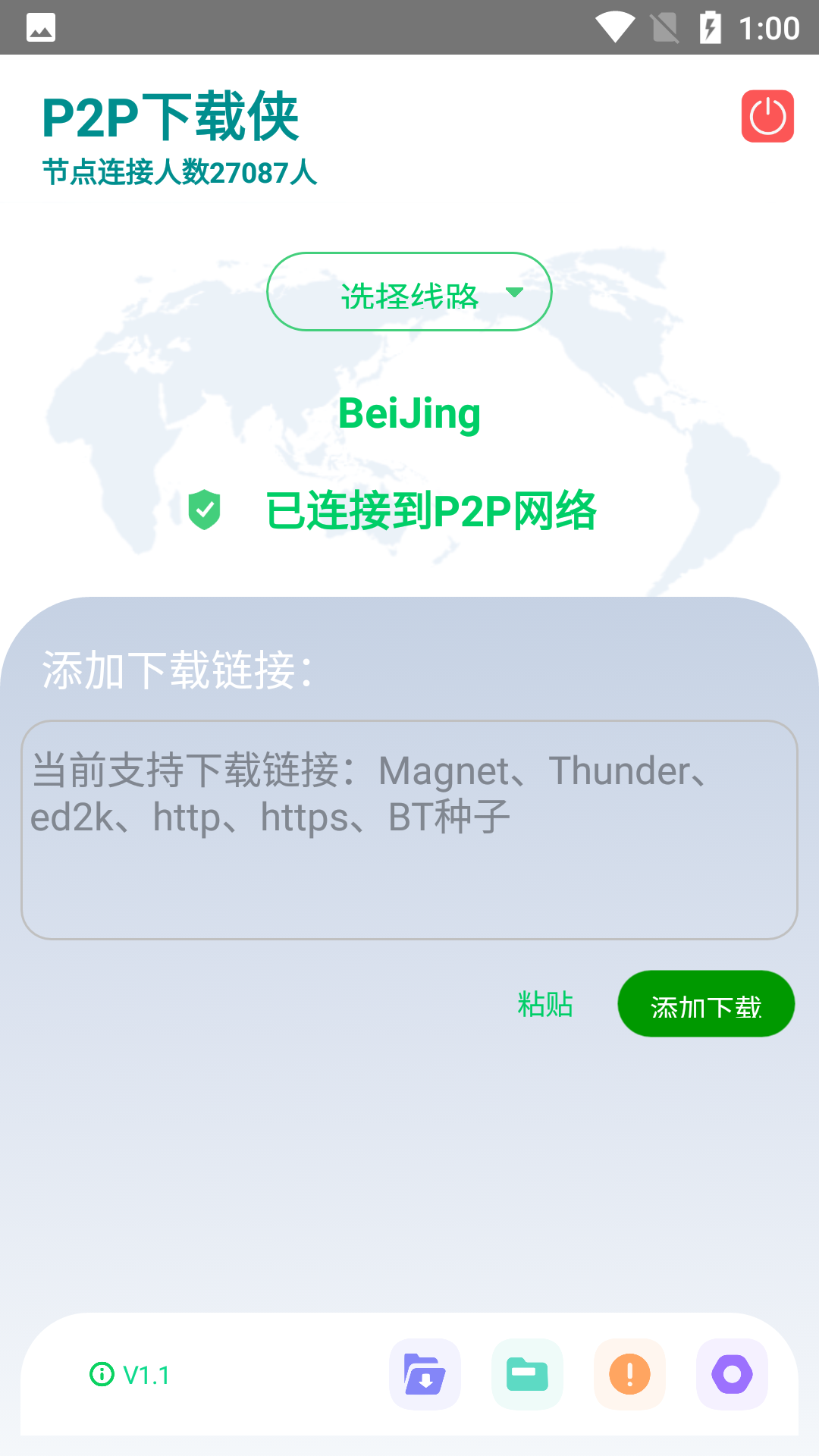Open settings via the purple nut icon
Image resolution: width=819 pixels, height=1456 pixels.
[732, 1374]
